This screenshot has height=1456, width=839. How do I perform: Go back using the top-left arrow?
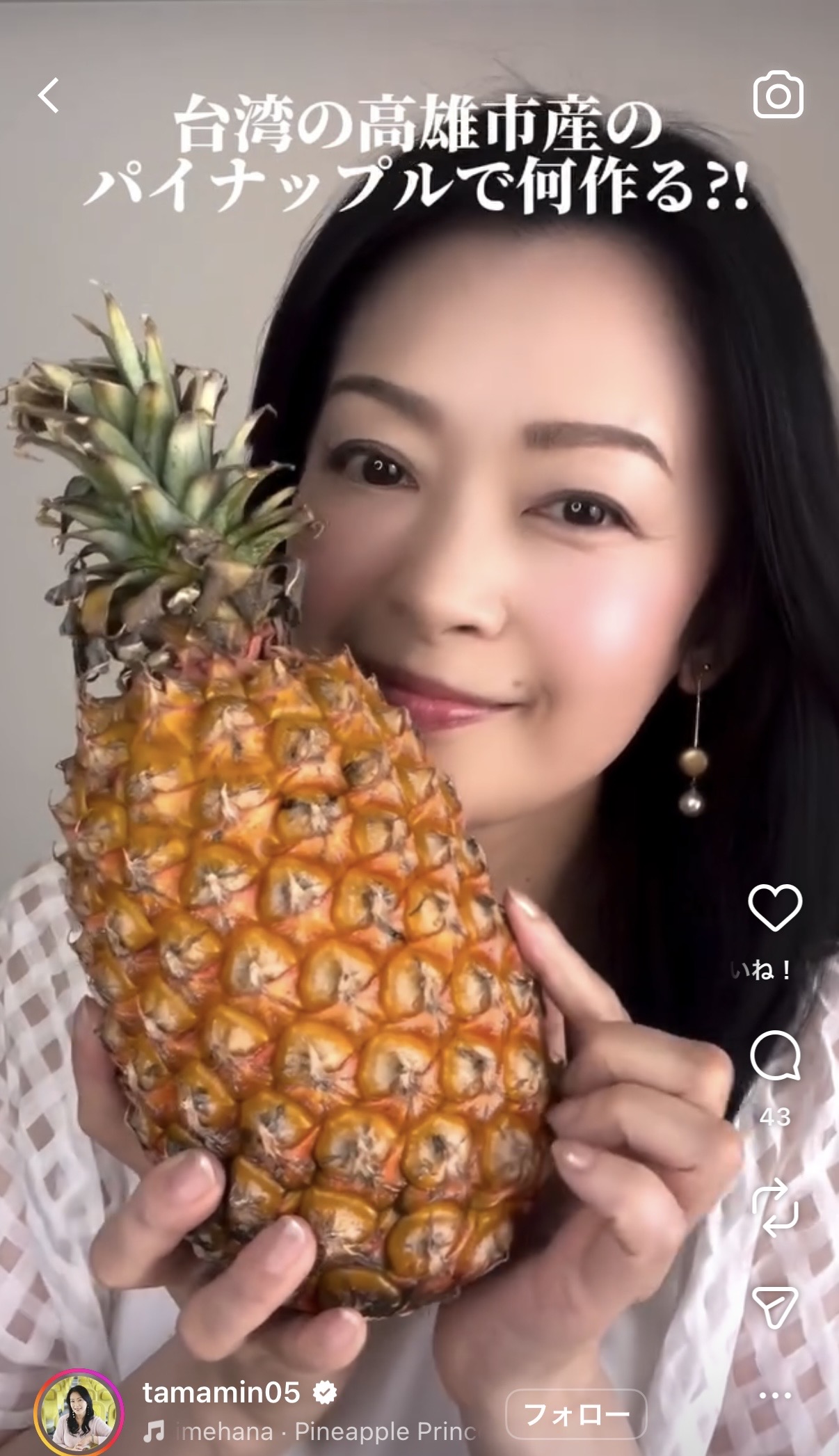49,96
